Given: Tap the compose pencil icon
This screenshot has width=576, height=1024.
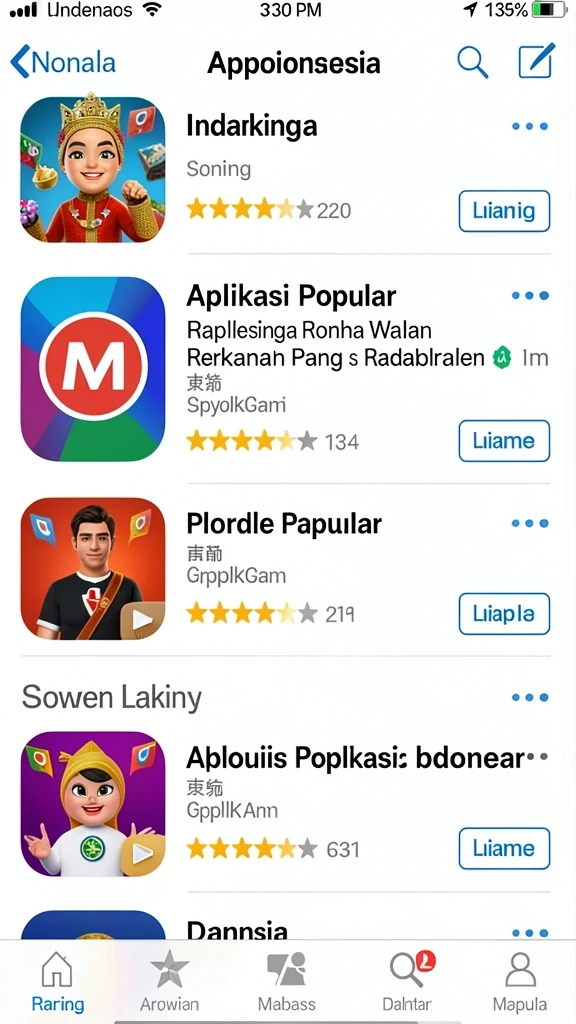Looking at the screenshot, I should [537, 61].
